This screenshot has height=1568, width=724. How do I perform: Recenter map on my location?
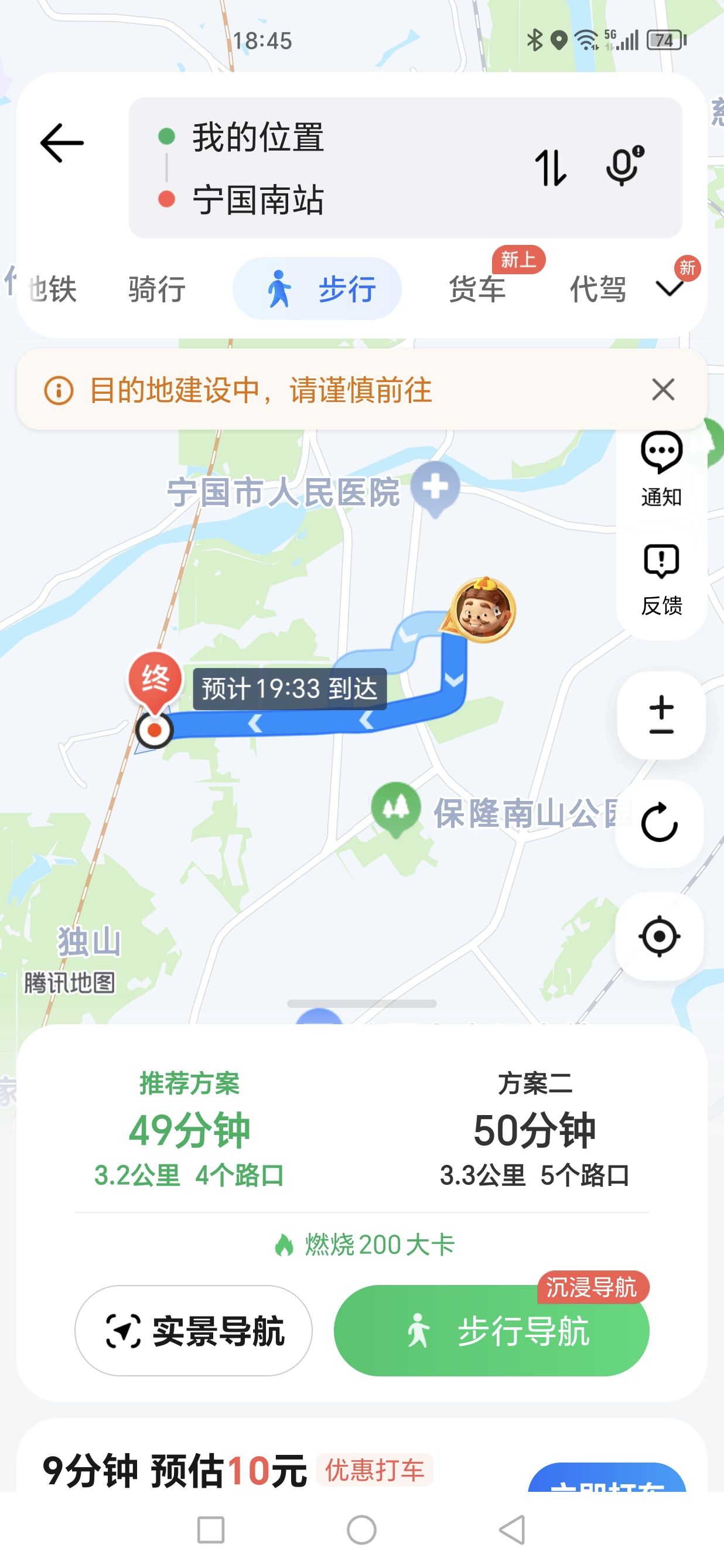click(x=660, y=936)
